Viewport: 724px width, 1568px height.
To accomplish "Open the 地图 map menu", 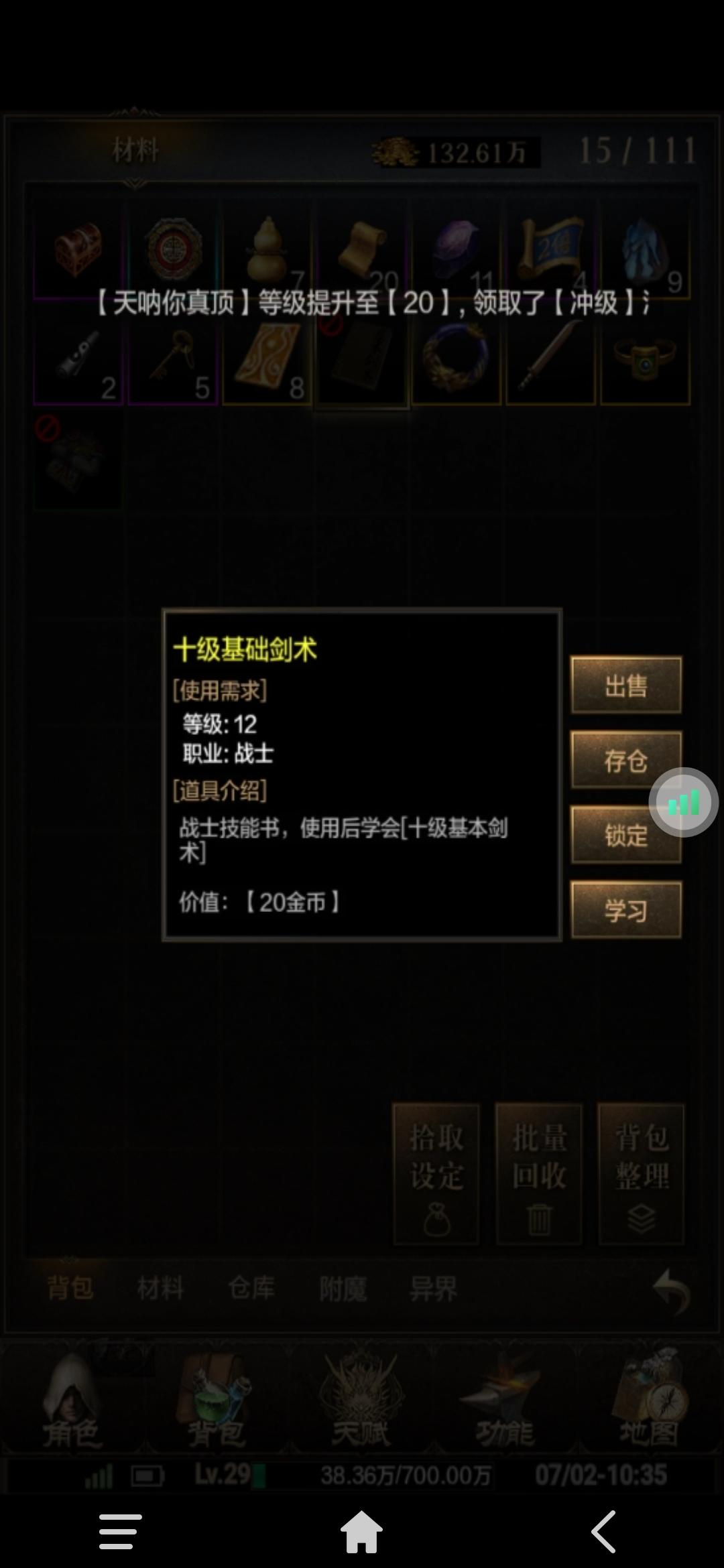I will pos(648,1400).
